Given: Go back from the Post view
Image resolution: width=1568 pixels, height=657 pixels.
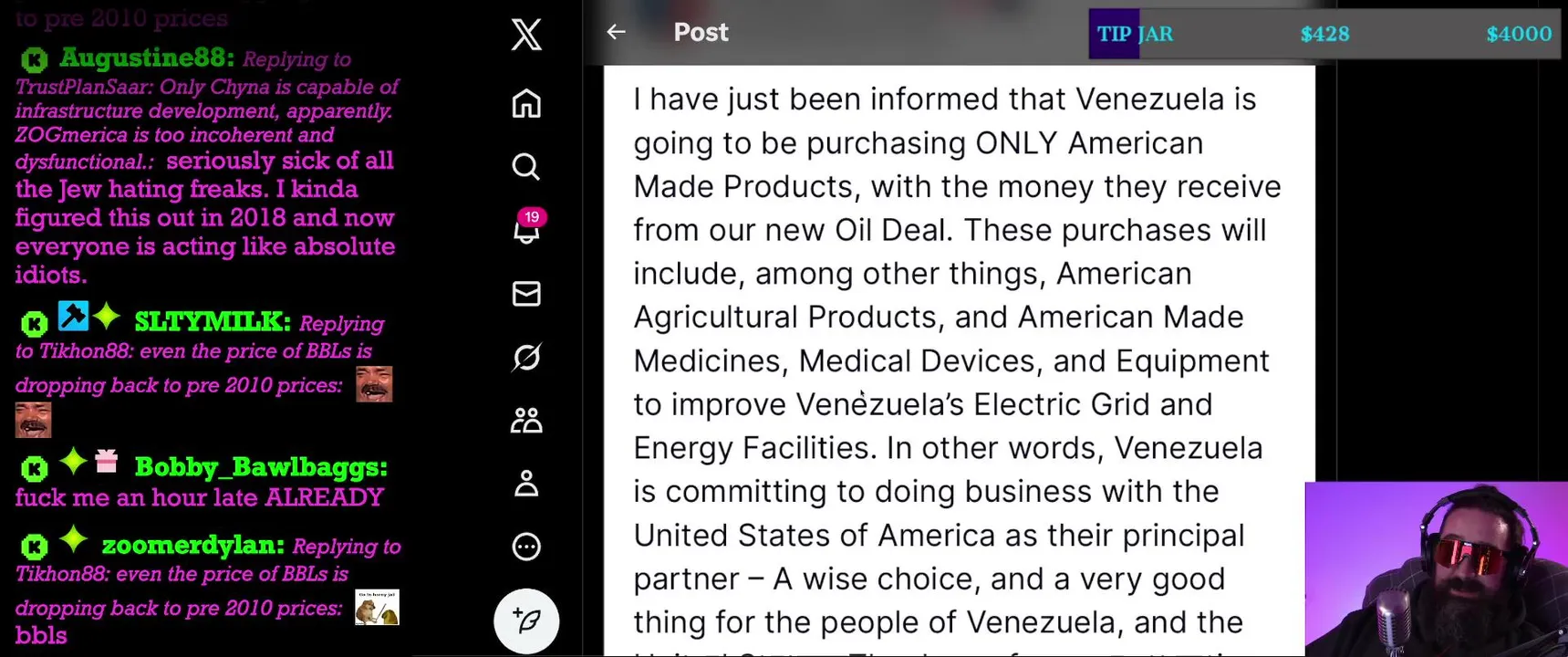Looking at the screenshot, I should coord(617,32).
